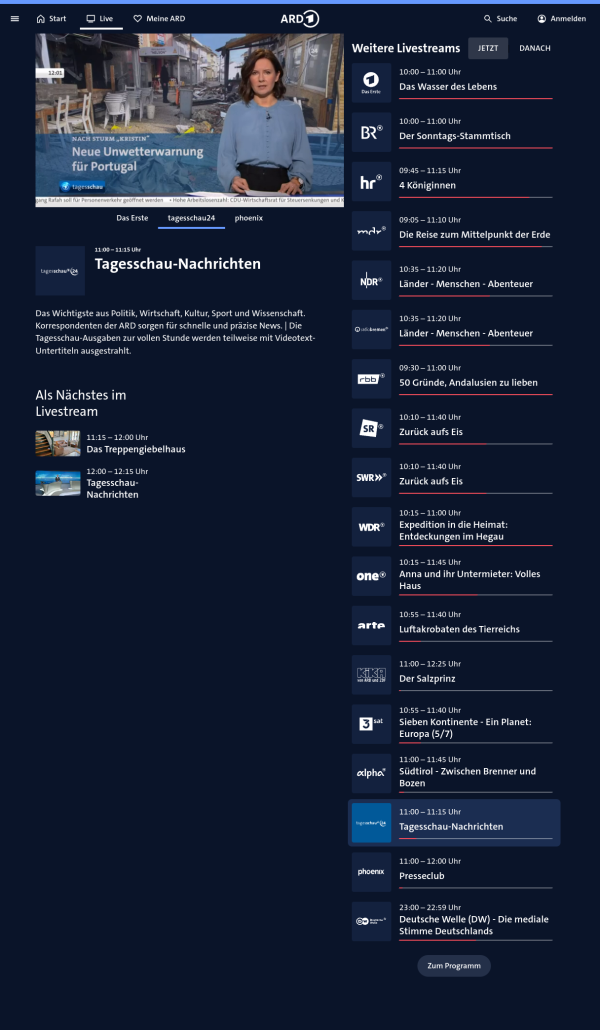
Task: Open Deutsche Welle livestream
Action: pyautogui.click(x=473, y=925)
